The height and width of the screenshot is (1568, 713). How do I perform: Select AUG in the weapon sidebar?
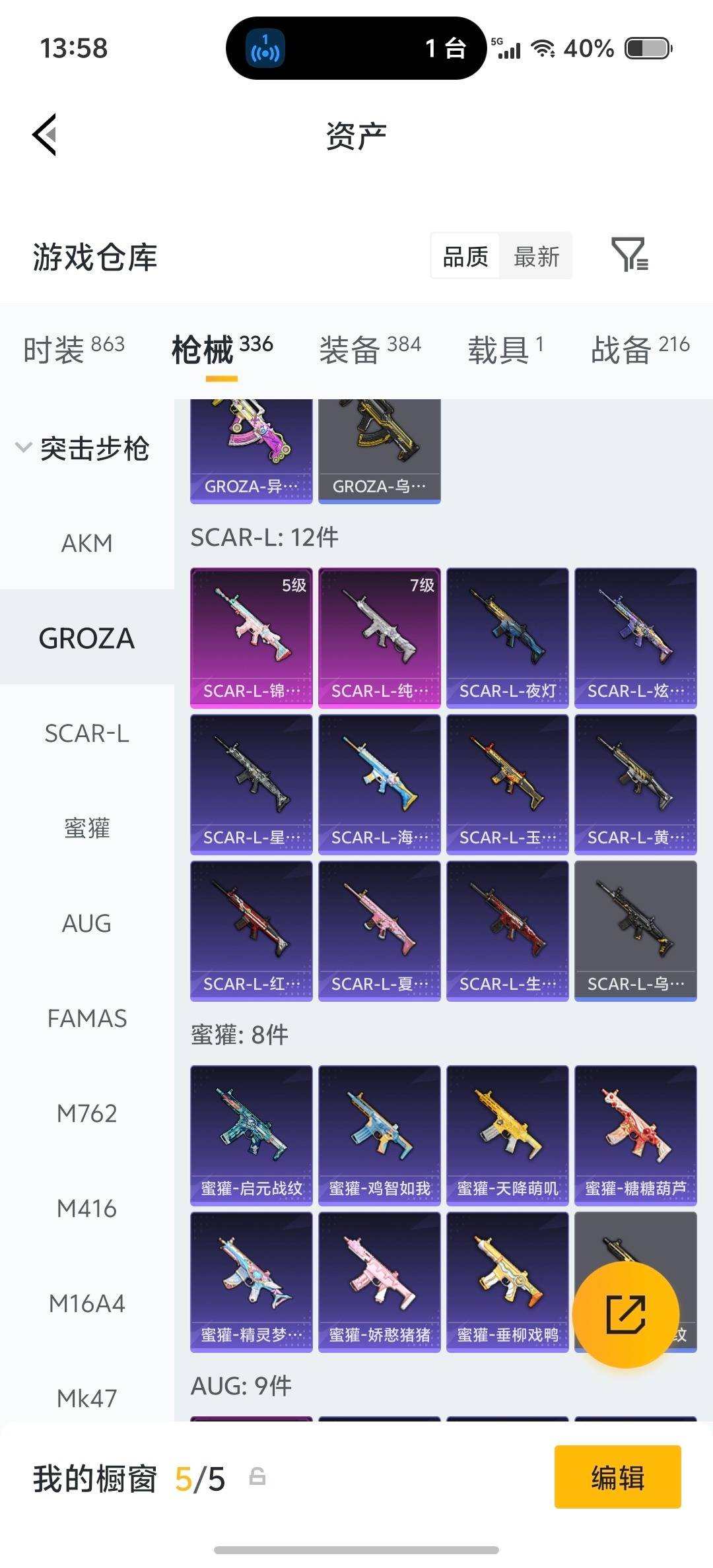tap(86, 923)
